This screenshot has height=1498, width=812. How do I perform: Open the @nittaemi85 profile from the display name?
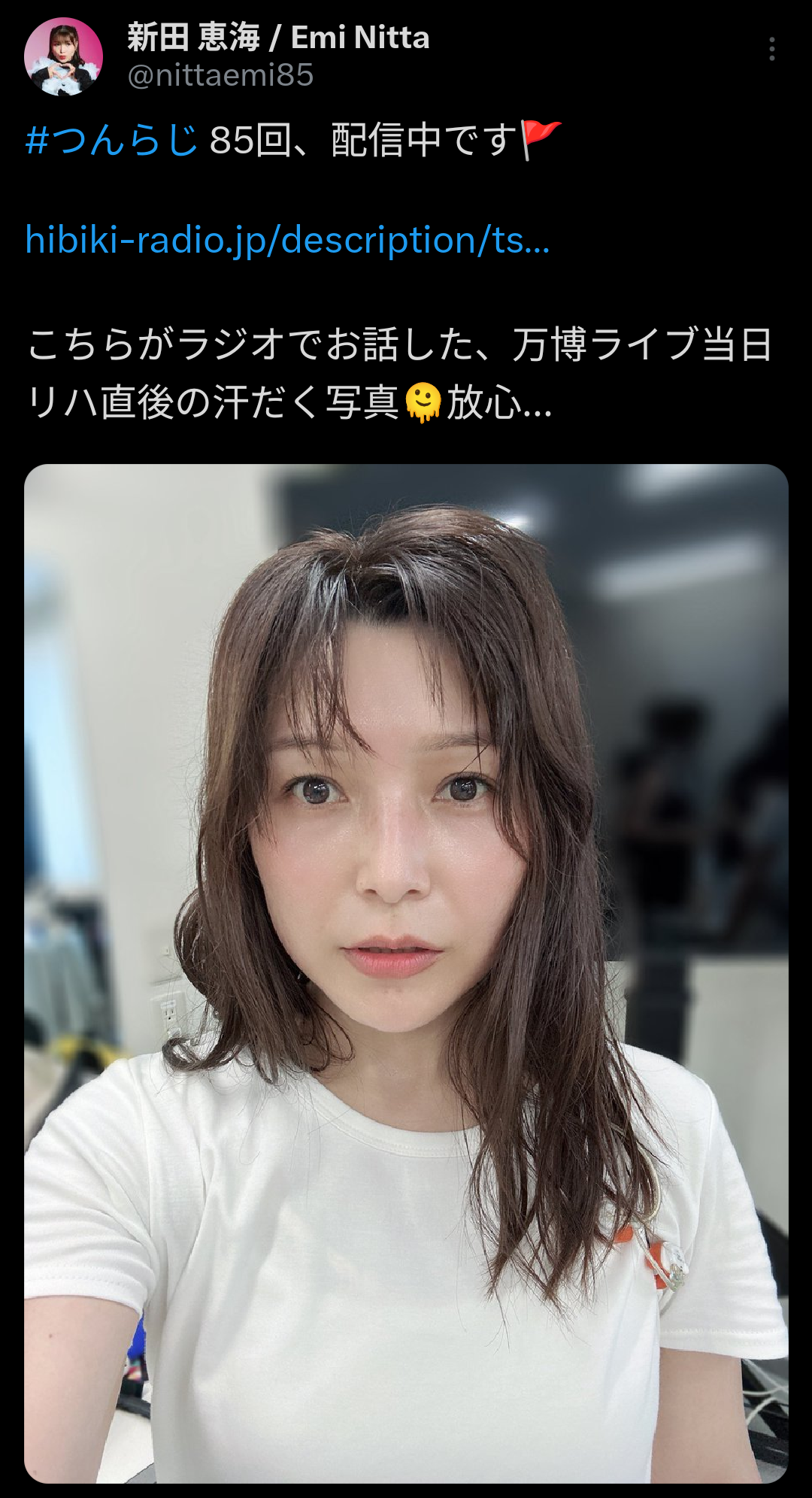pyautogui.click(x=278, y=38)
